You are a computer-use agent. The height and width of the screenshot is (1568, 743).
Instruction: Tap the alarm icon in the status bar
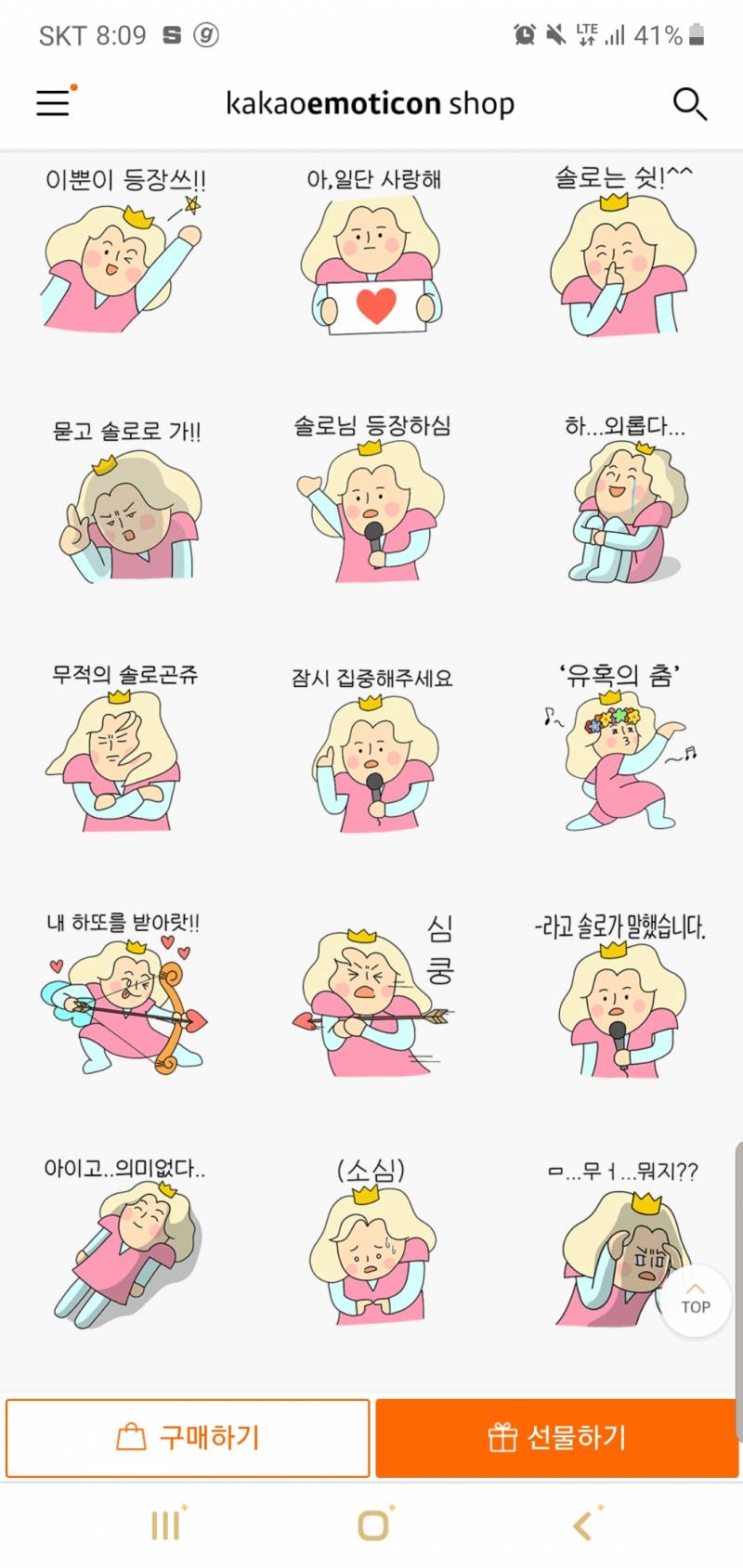tap(523, 34)
